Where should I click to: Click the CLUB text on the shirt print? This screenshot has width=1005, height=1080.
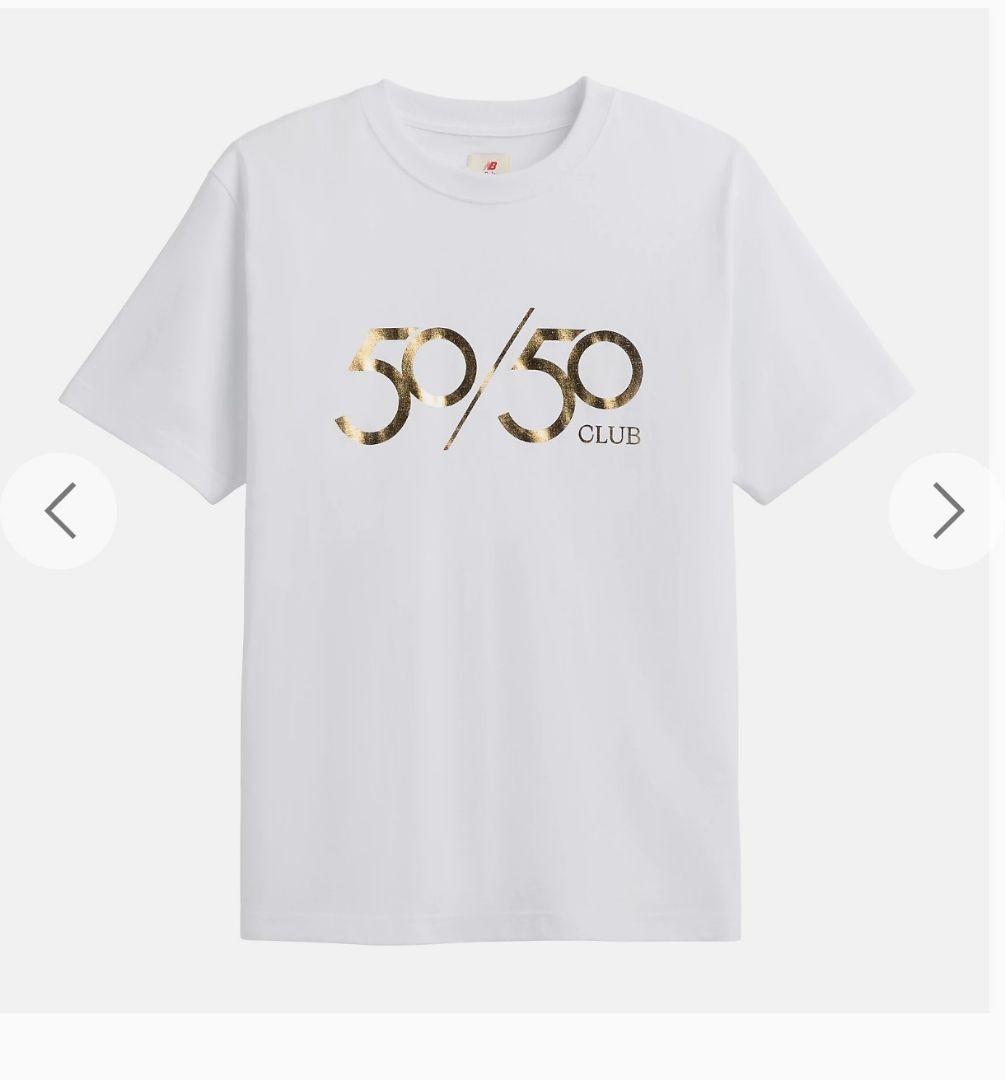(x=611, y=437)
